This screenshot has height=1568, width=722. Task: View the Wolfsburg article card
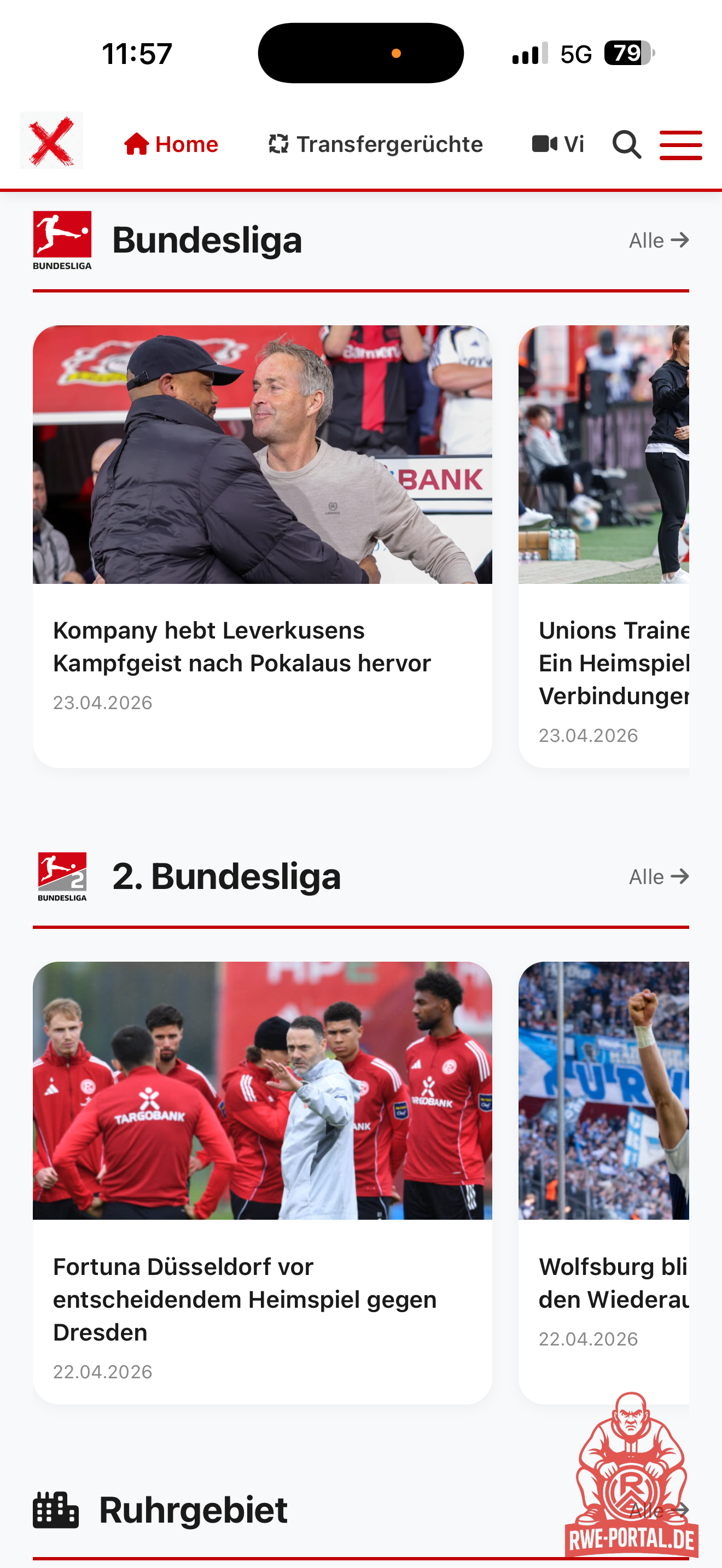(x=603, y=1283)
